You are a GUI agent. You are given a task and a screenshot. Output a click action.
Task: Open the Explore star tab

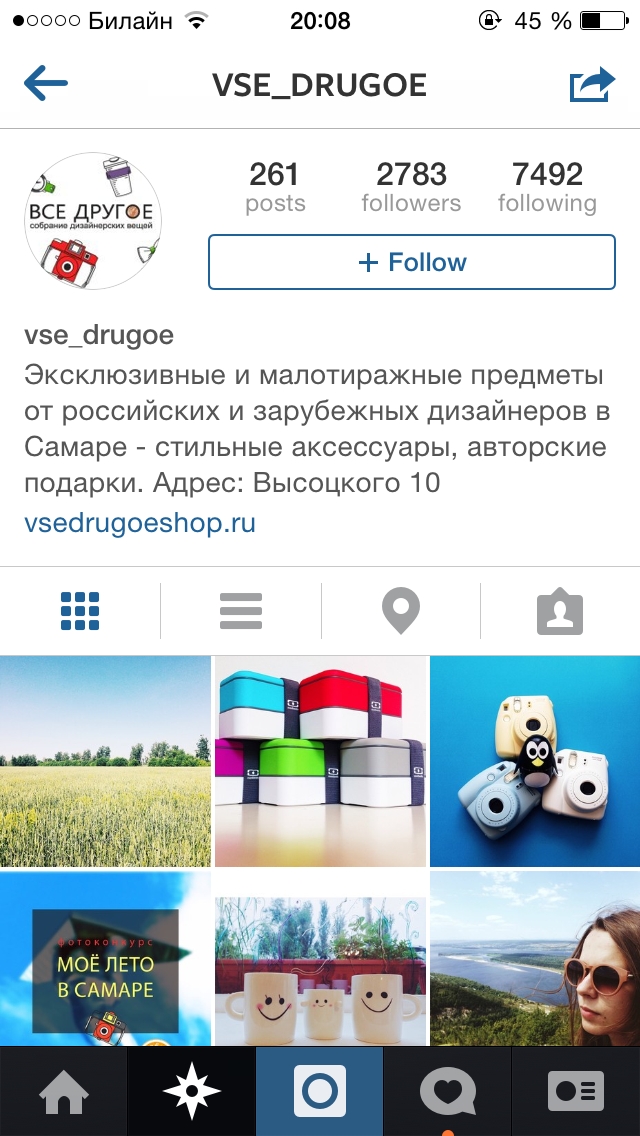coord(191,1091)
